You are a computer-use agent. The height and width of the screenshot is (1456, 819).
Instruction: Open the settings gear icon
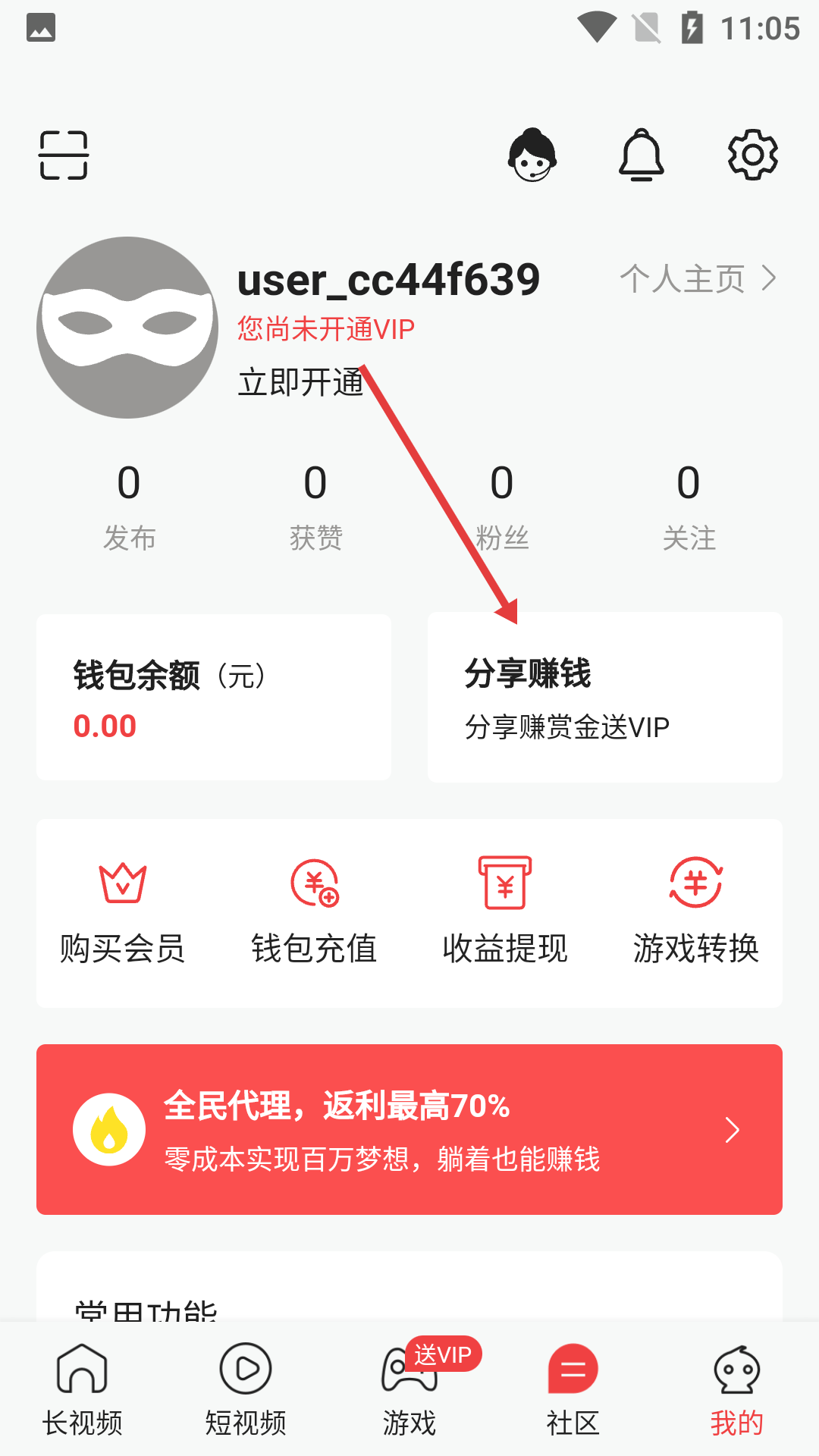coord(752,154)
